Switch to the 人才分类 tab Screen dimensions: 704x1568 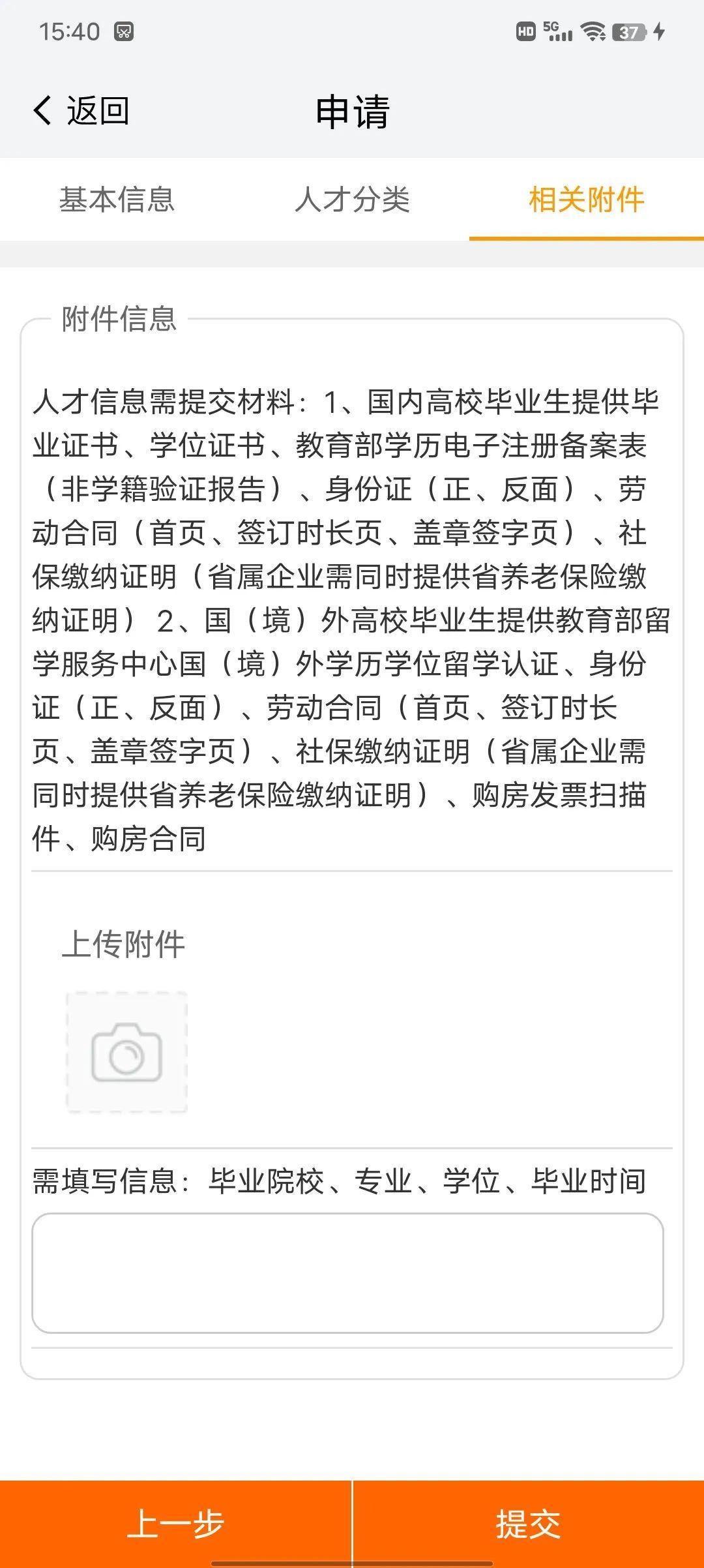coord(352,199)
